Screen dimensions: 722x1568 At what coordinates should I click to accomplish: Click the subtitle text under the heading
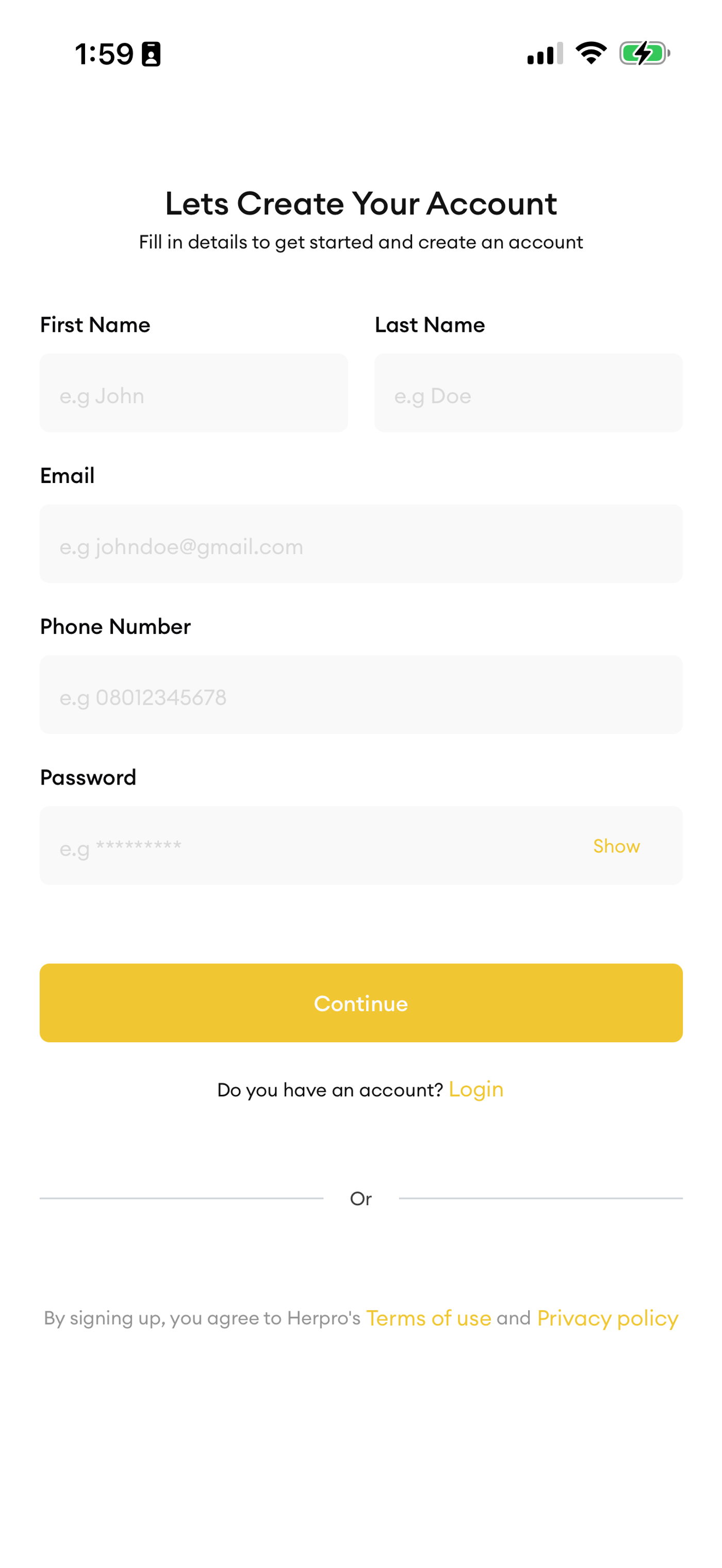coord(361,242)
